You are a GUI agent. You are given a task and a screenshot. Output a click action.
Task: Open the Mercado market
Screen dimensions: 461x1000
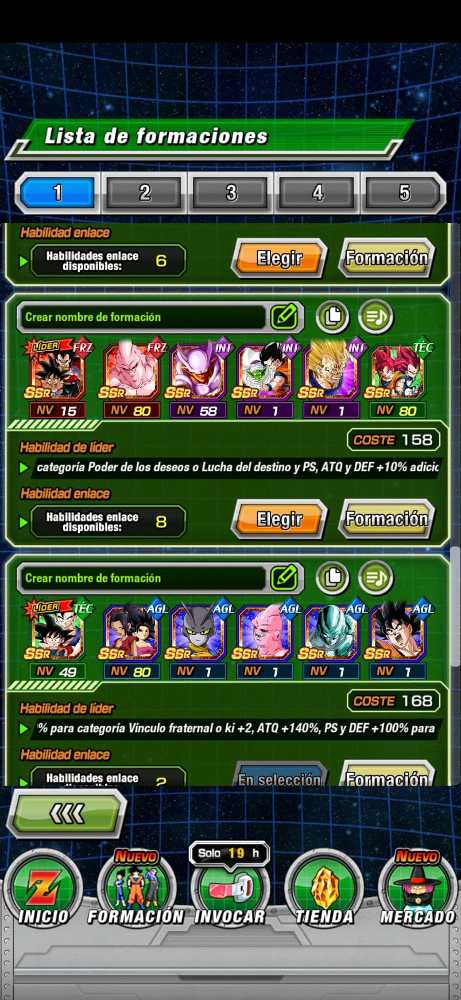pos(418,890)
